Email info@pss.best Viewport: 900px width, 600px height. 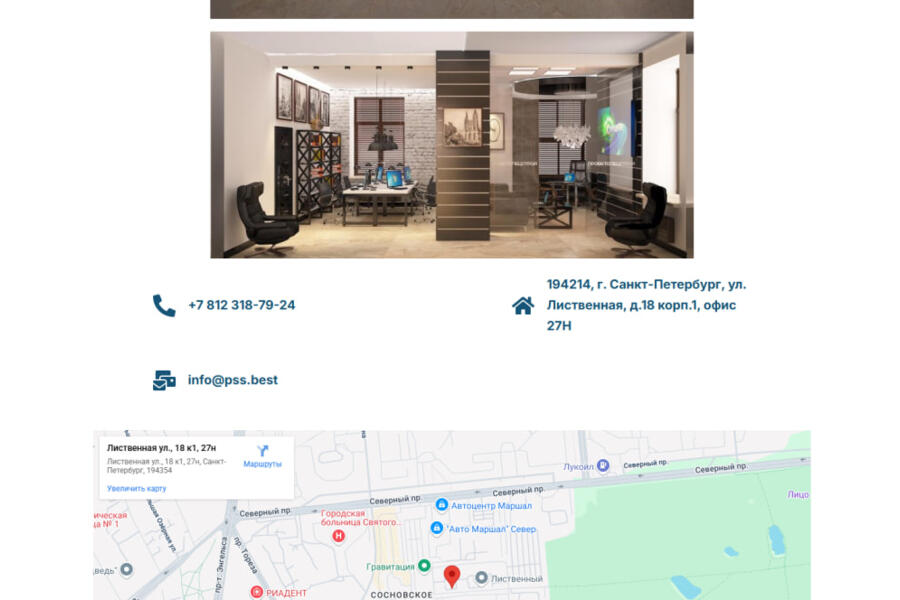click(x=232, y=380)
